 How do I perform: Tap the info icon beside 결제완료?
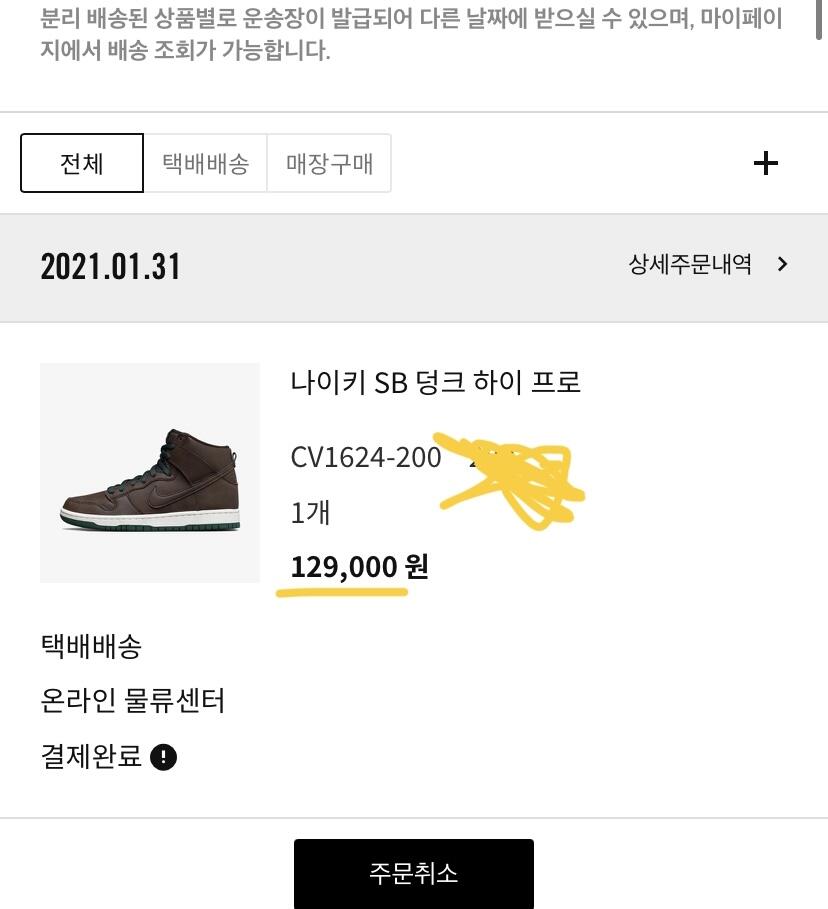point(164,757)
